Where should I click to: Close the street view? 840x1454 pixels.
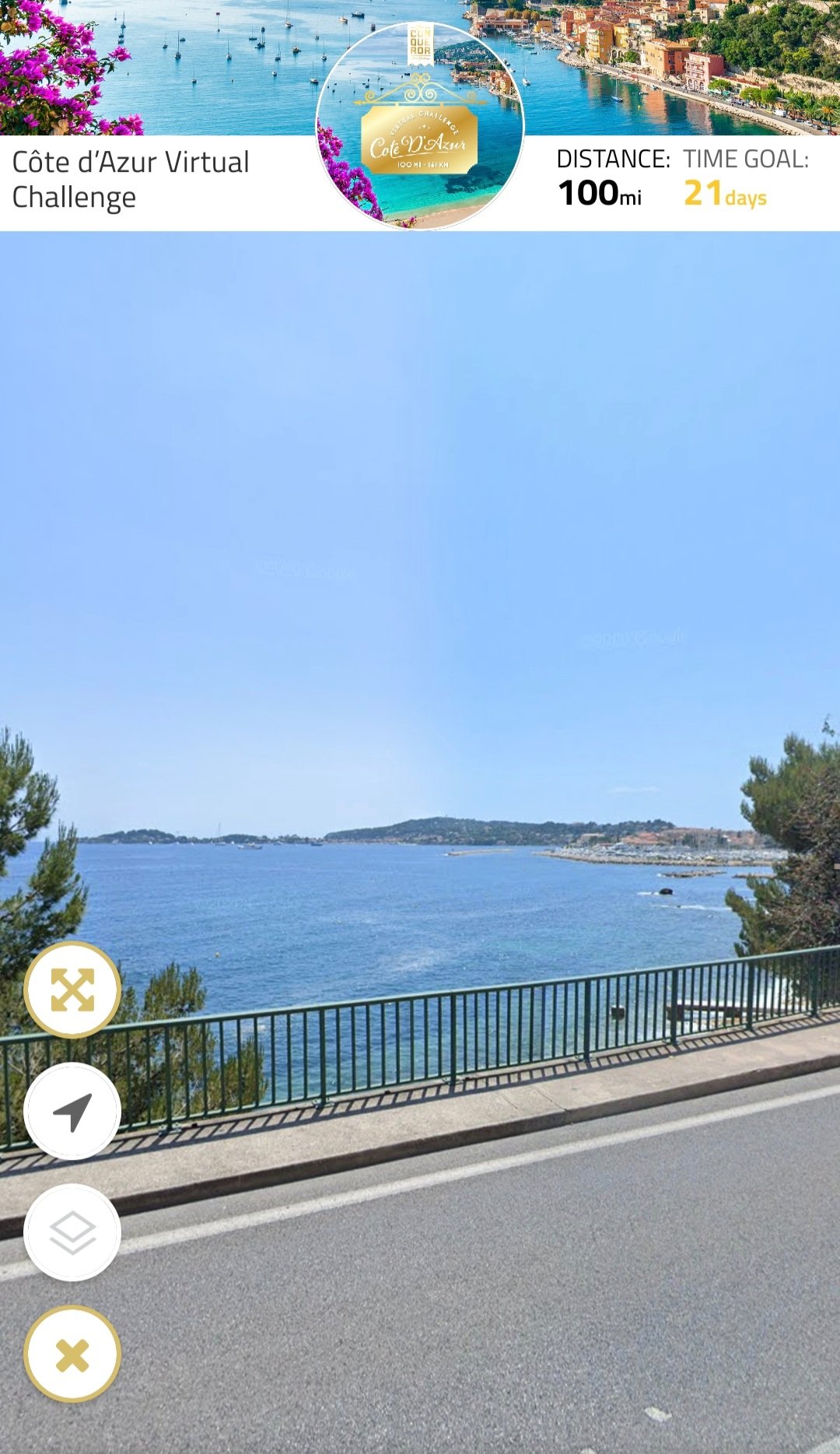(72, 1354)
